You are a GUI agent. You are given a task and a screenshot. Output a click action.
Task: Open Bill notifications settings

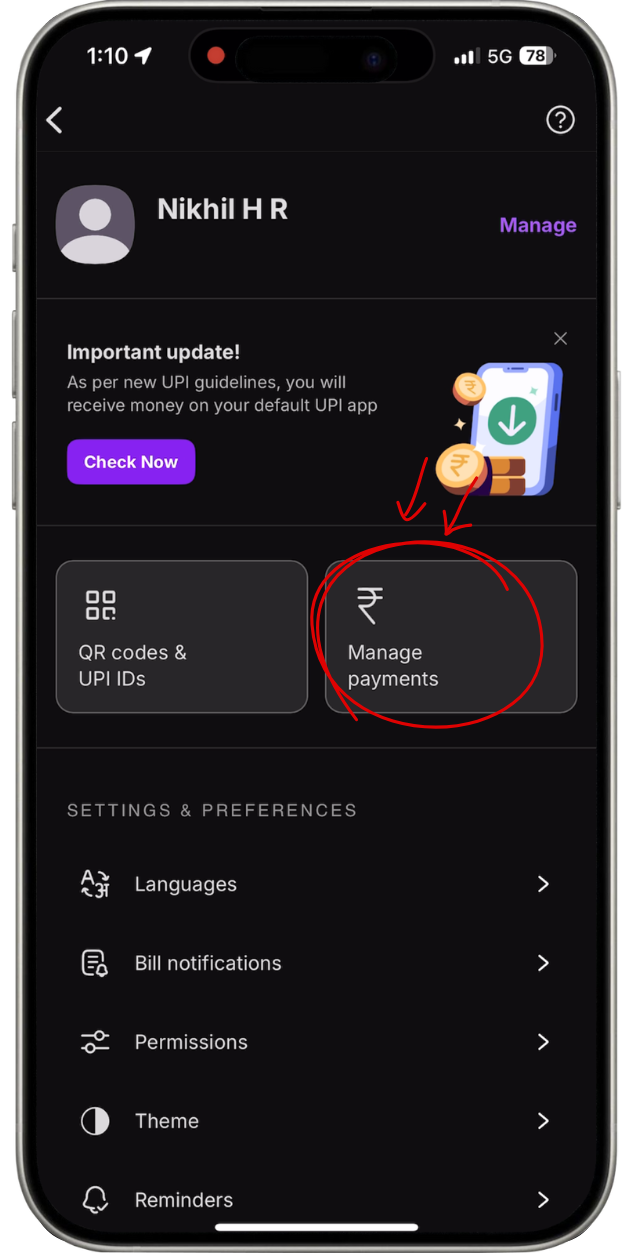pos(315,963)
